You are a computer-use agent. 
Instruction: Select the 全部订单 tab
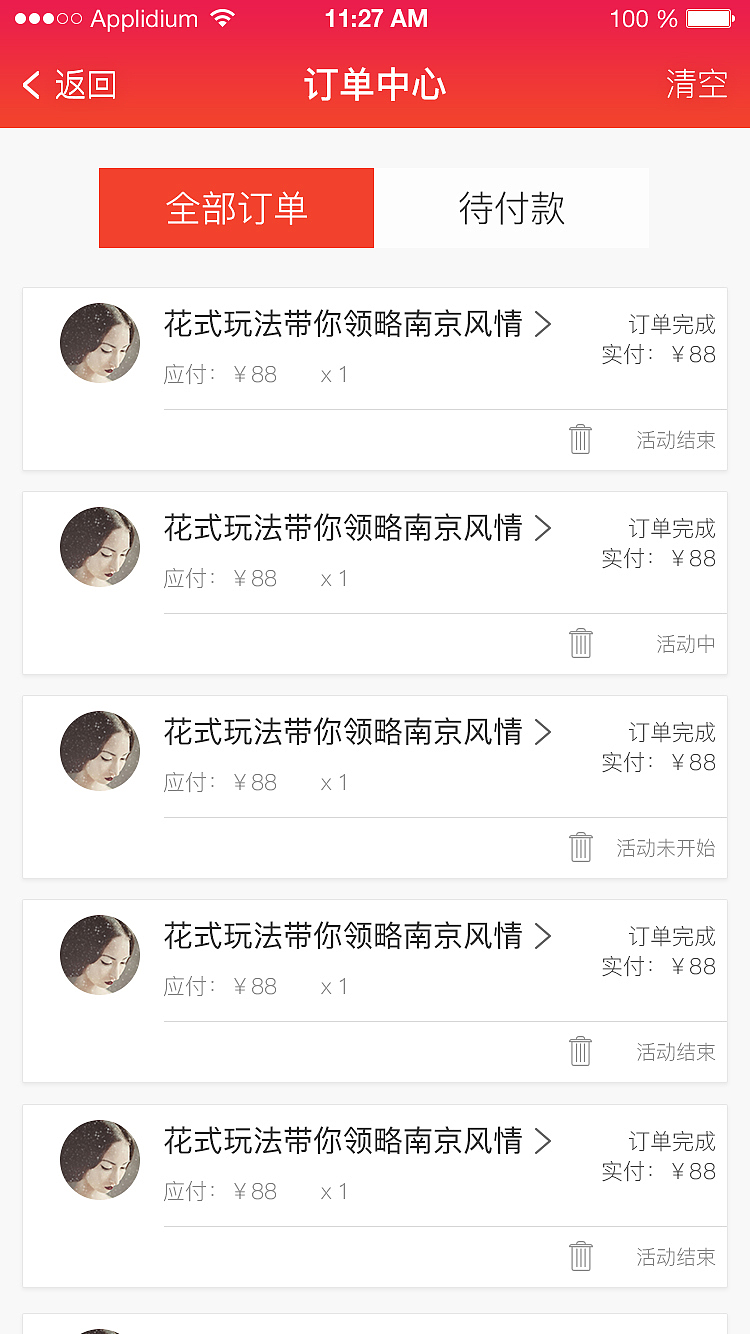click(236, 208)
